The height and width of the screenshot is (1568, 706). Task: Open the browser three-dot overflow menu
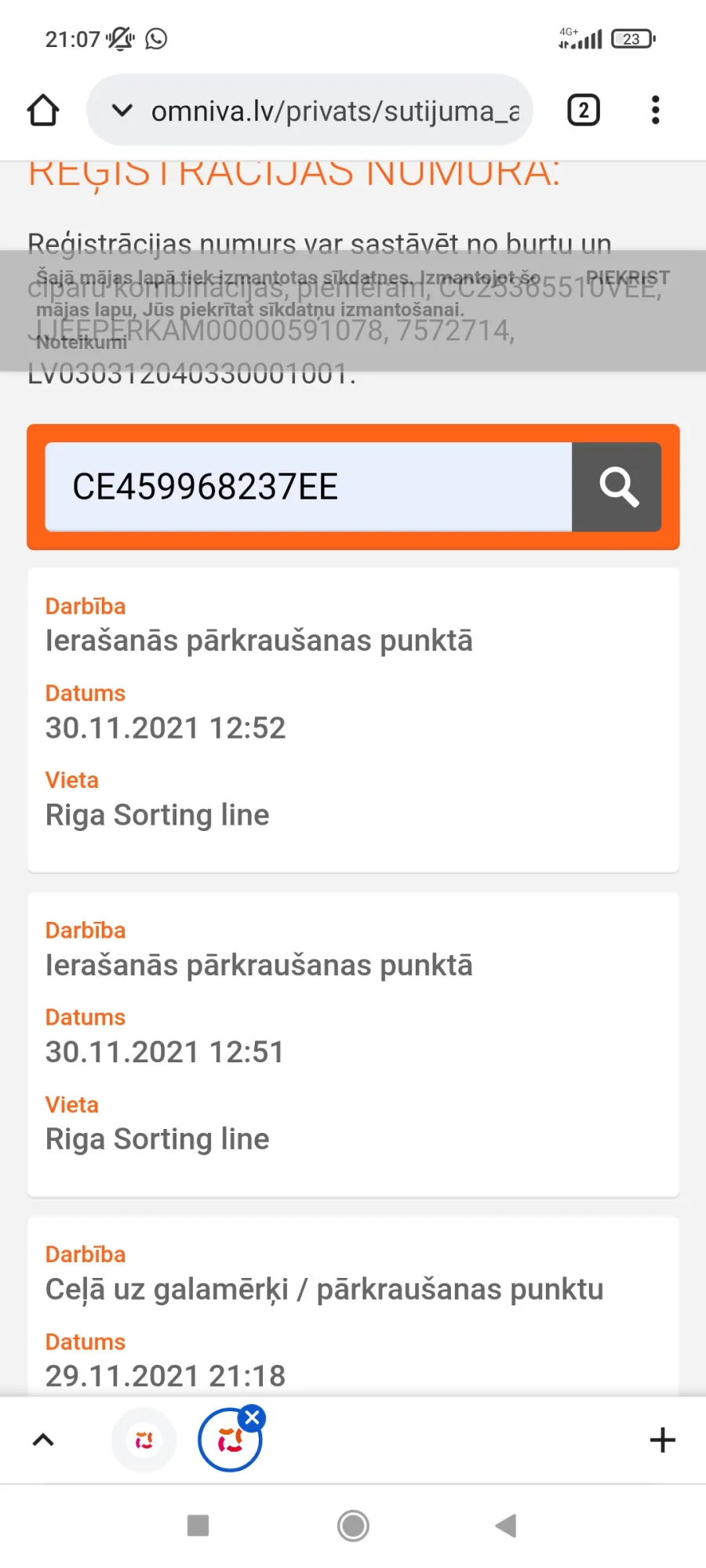point(656,111)
